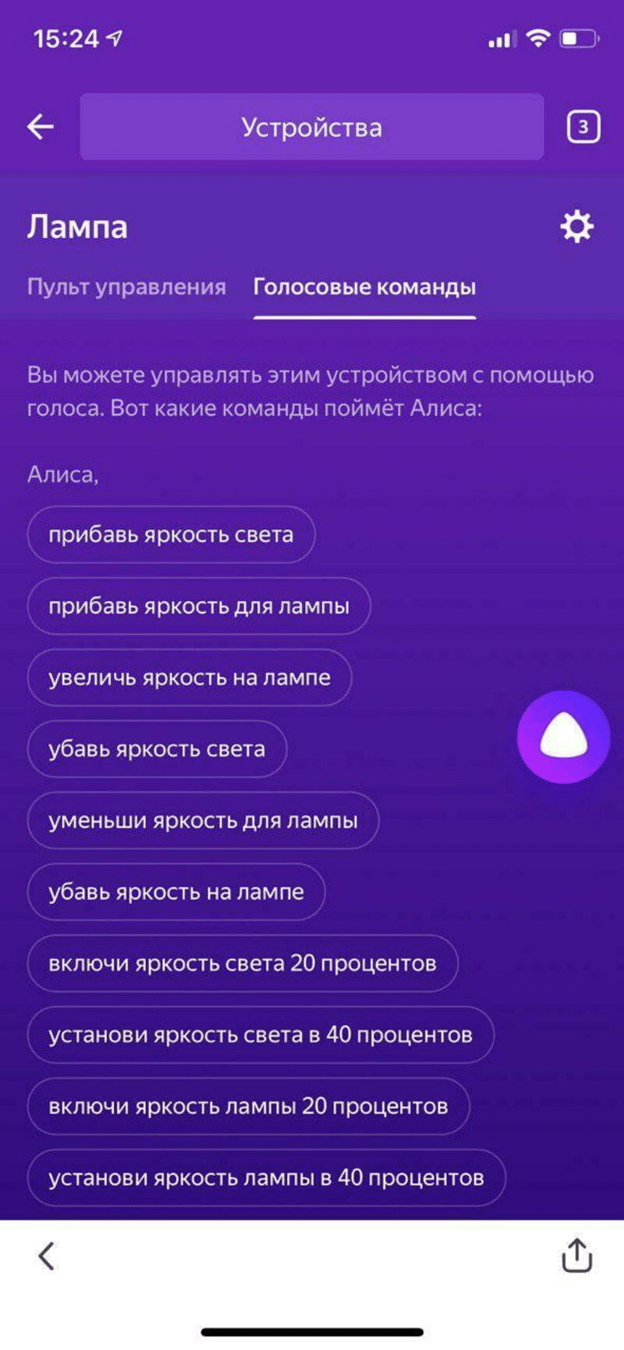This screenshot has height=1350, width=624.
Task: Open the lamp settings gear
Action: pyautogui.click(x=576, y=227)
